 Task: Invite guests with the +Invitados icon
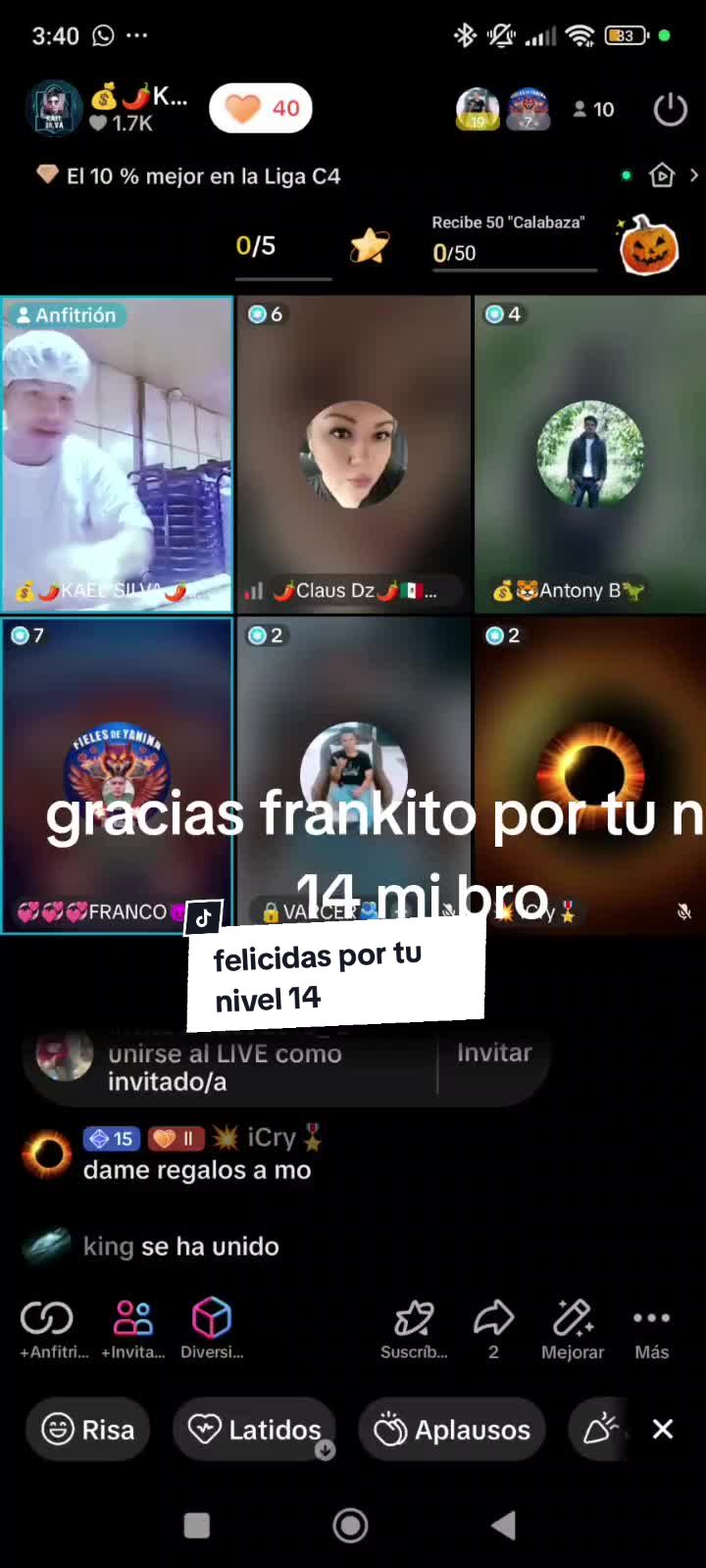tap(133, 1328)
